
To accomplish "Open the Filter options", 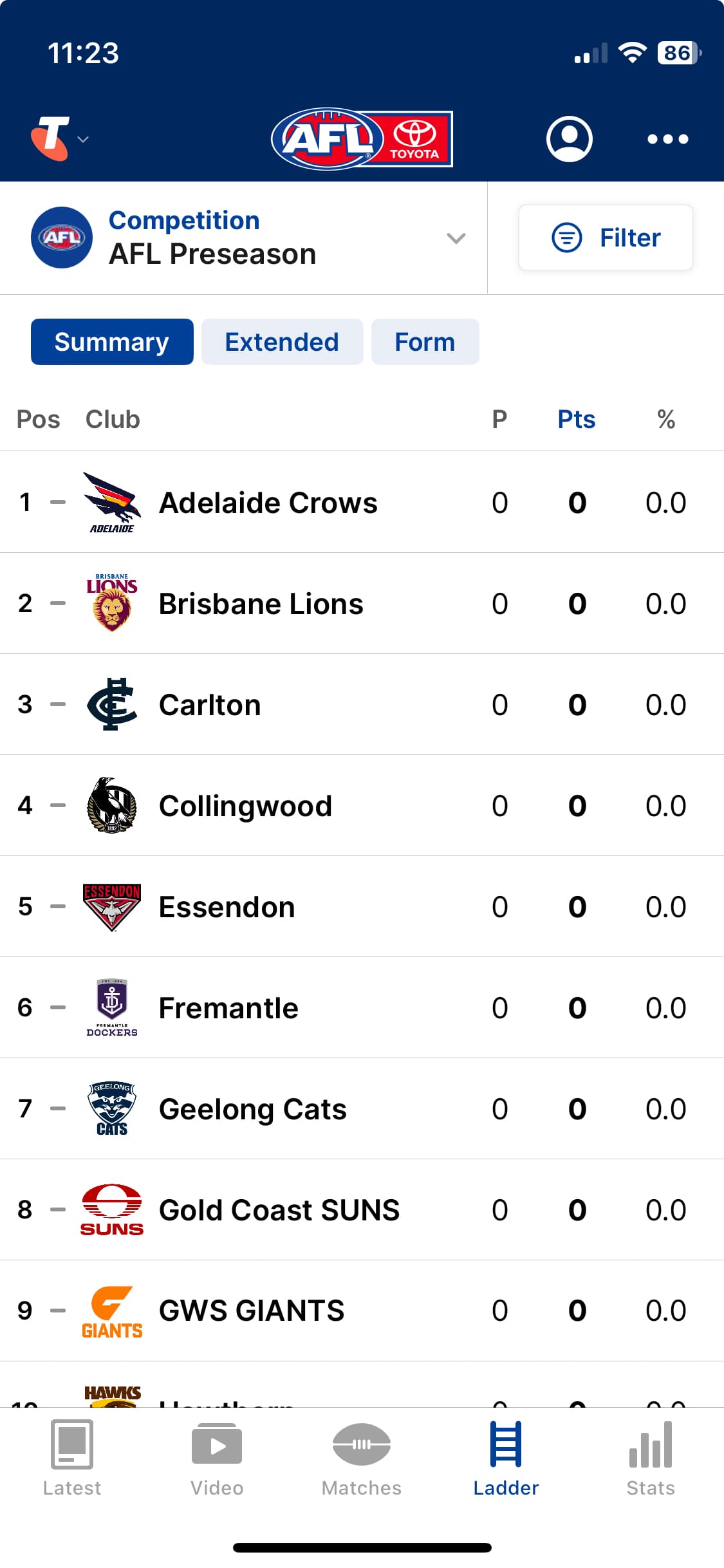I will point(606,238).
